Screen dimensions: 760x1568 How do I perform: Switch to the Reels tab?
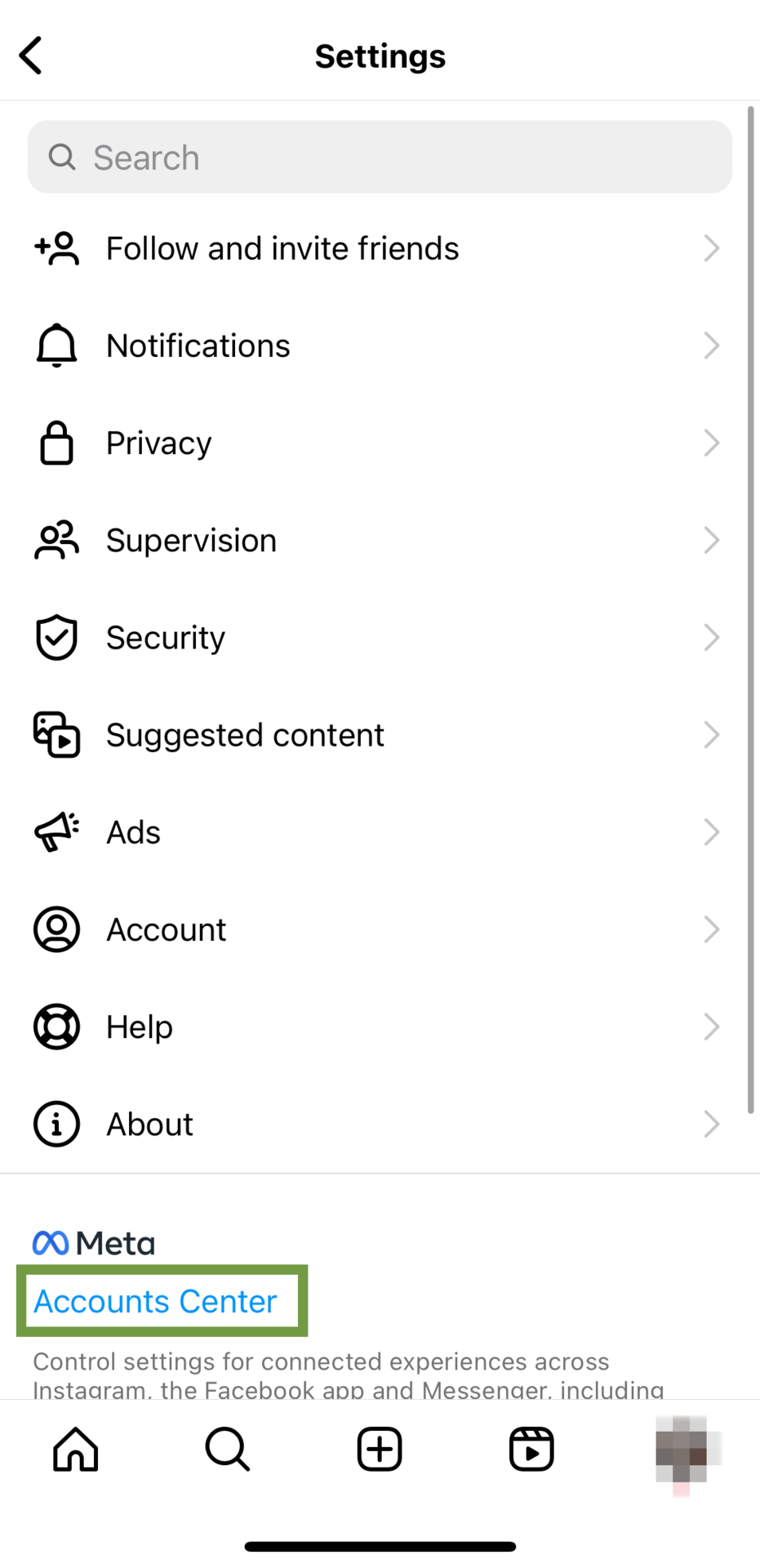(x=531, y=1449)
